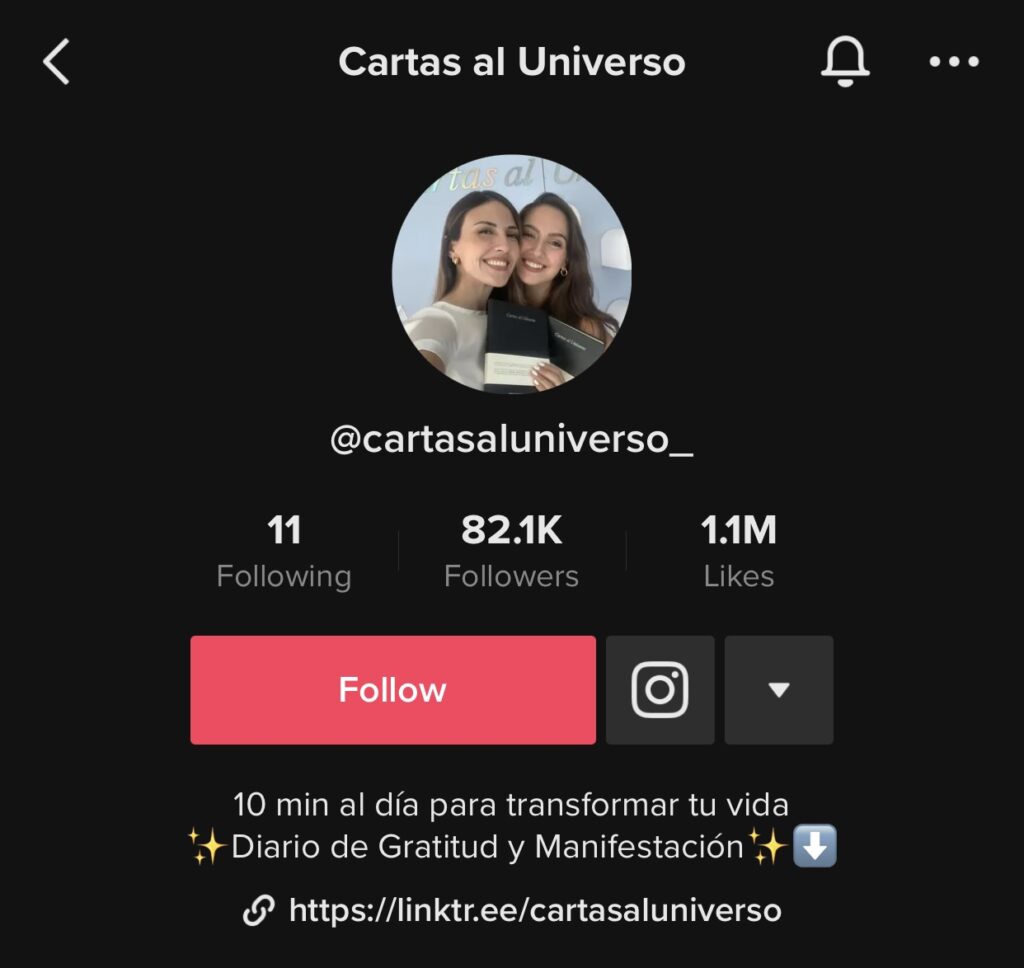
Task: View the 82.1K Followers list
Action: (511, 551)
